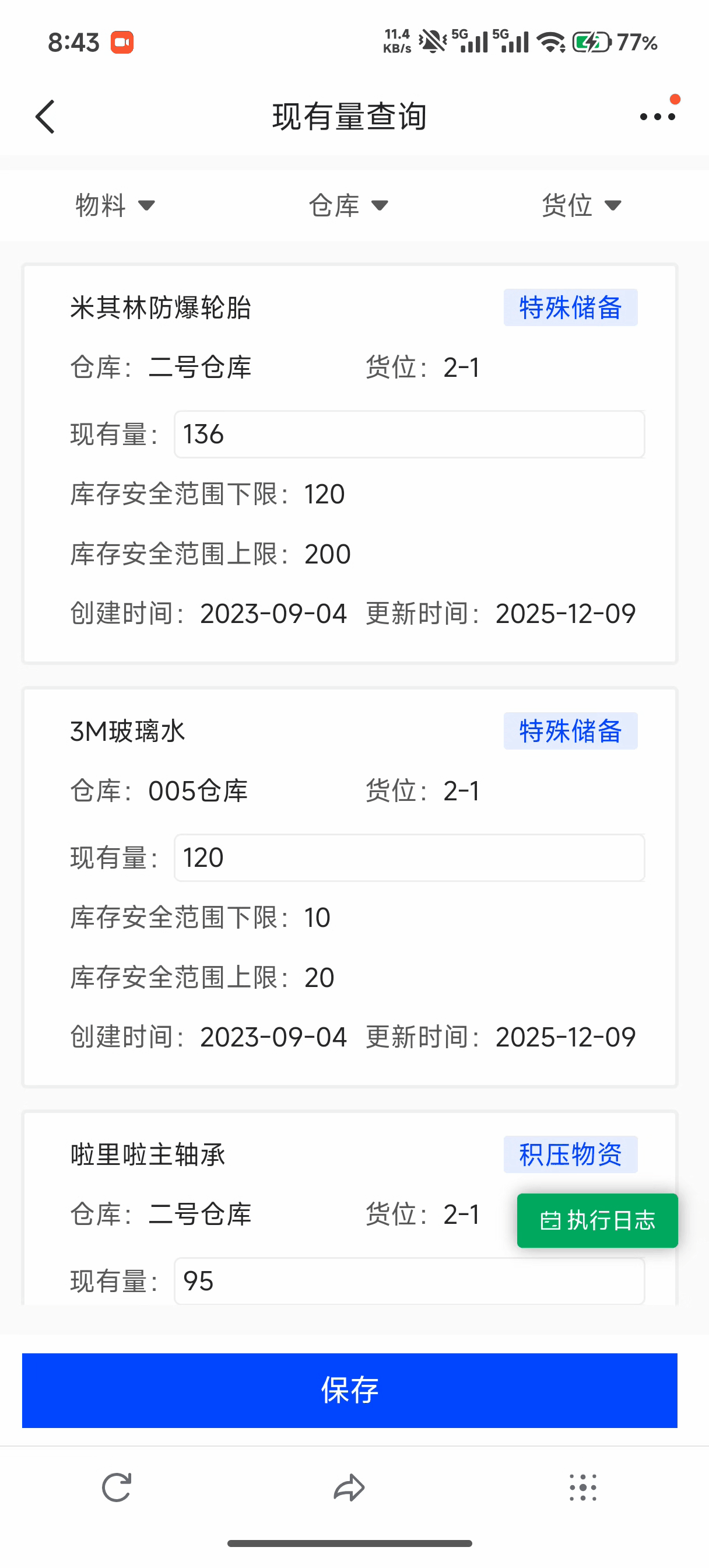Edit 现有量 field for 啦里啦主轴承
This screenshot has width=709, height=1568.
tap(409, 1280)
